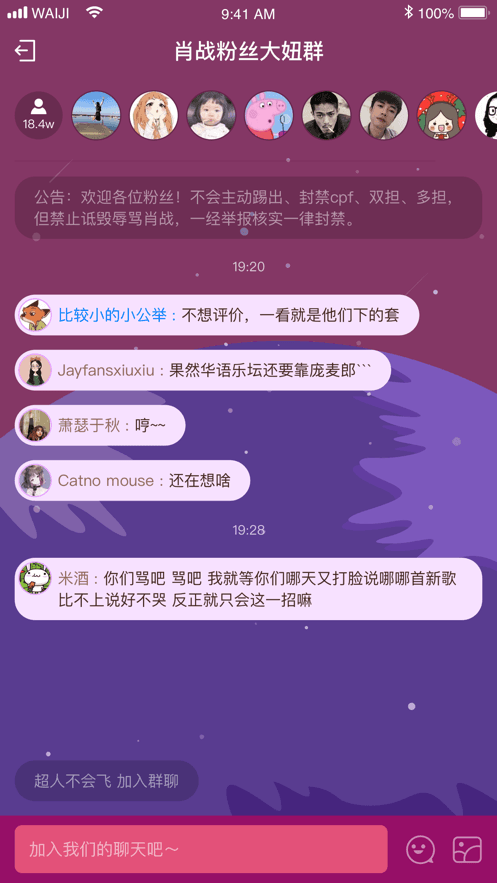Image resolution: width=497 pixels, height=883 pixels.
Task: Open the baby girl member avatar
Action: (211, 115)
